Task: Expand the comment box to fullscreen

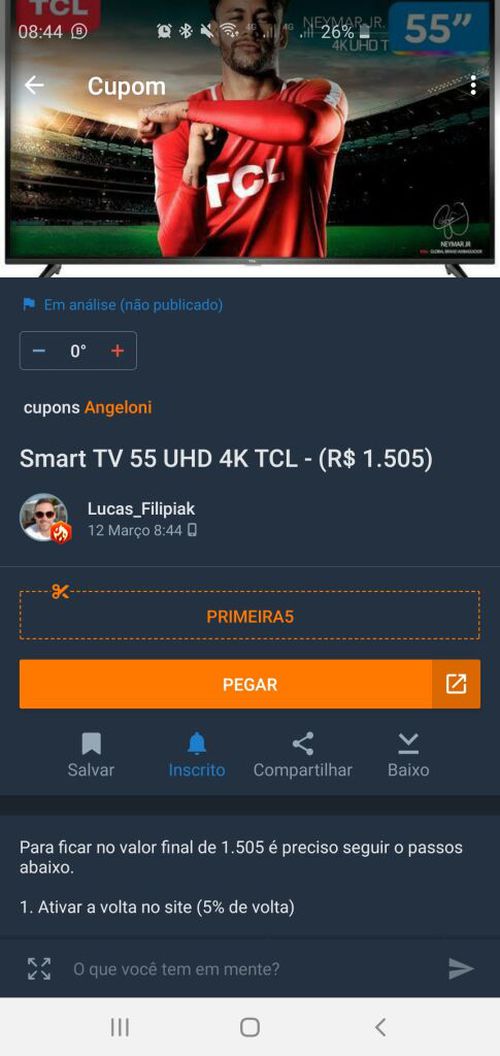Action: (39, 969)
